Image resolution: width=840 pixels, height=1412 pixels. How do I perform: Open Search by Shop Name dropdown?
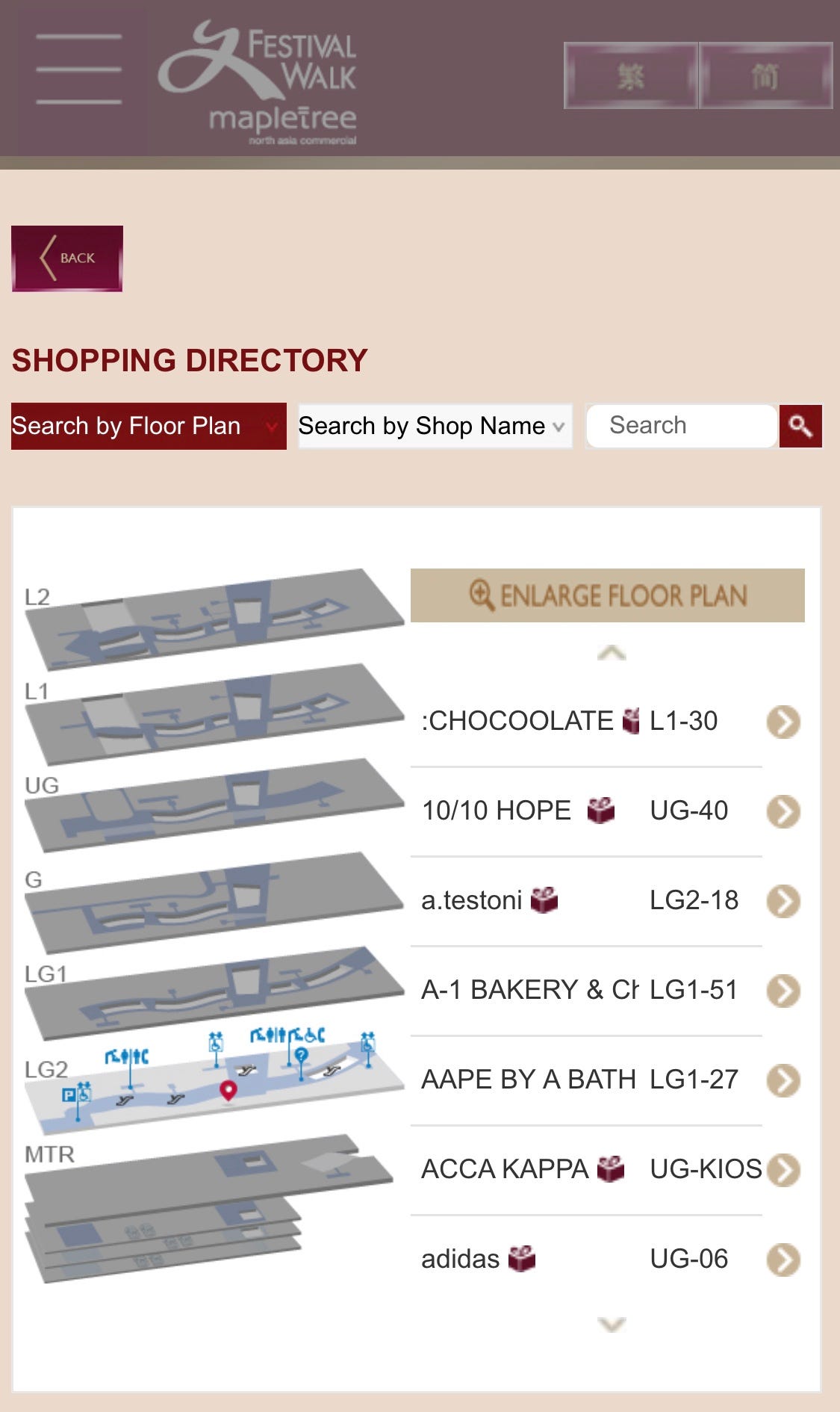(435, 426)
